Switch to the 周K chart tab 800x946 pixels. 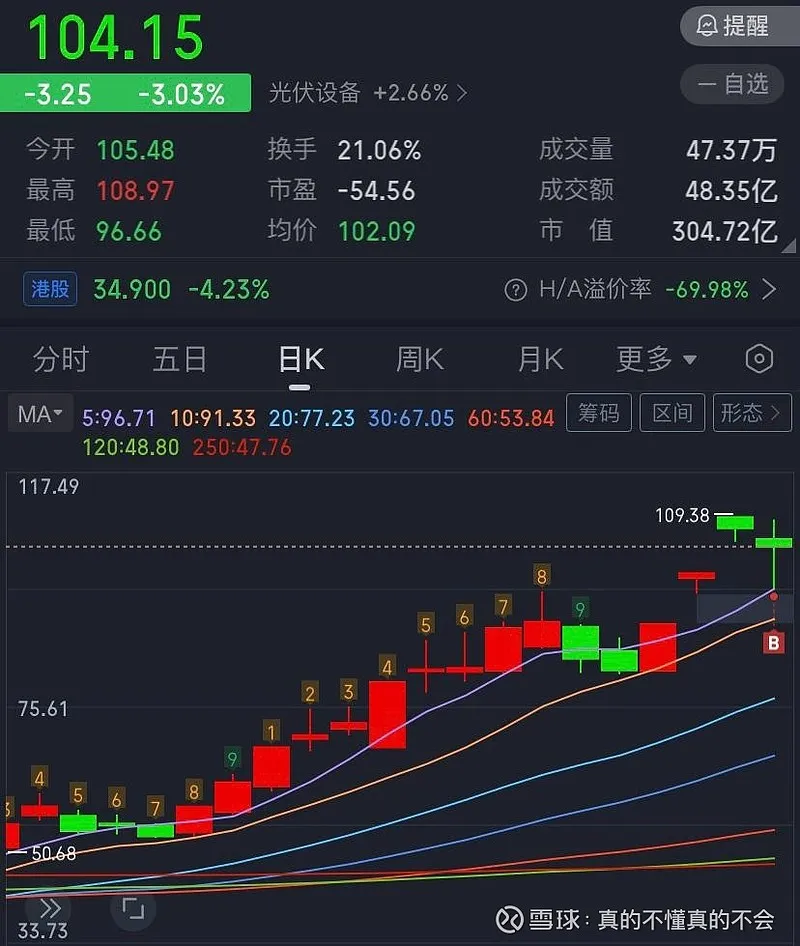pos(420,359)
